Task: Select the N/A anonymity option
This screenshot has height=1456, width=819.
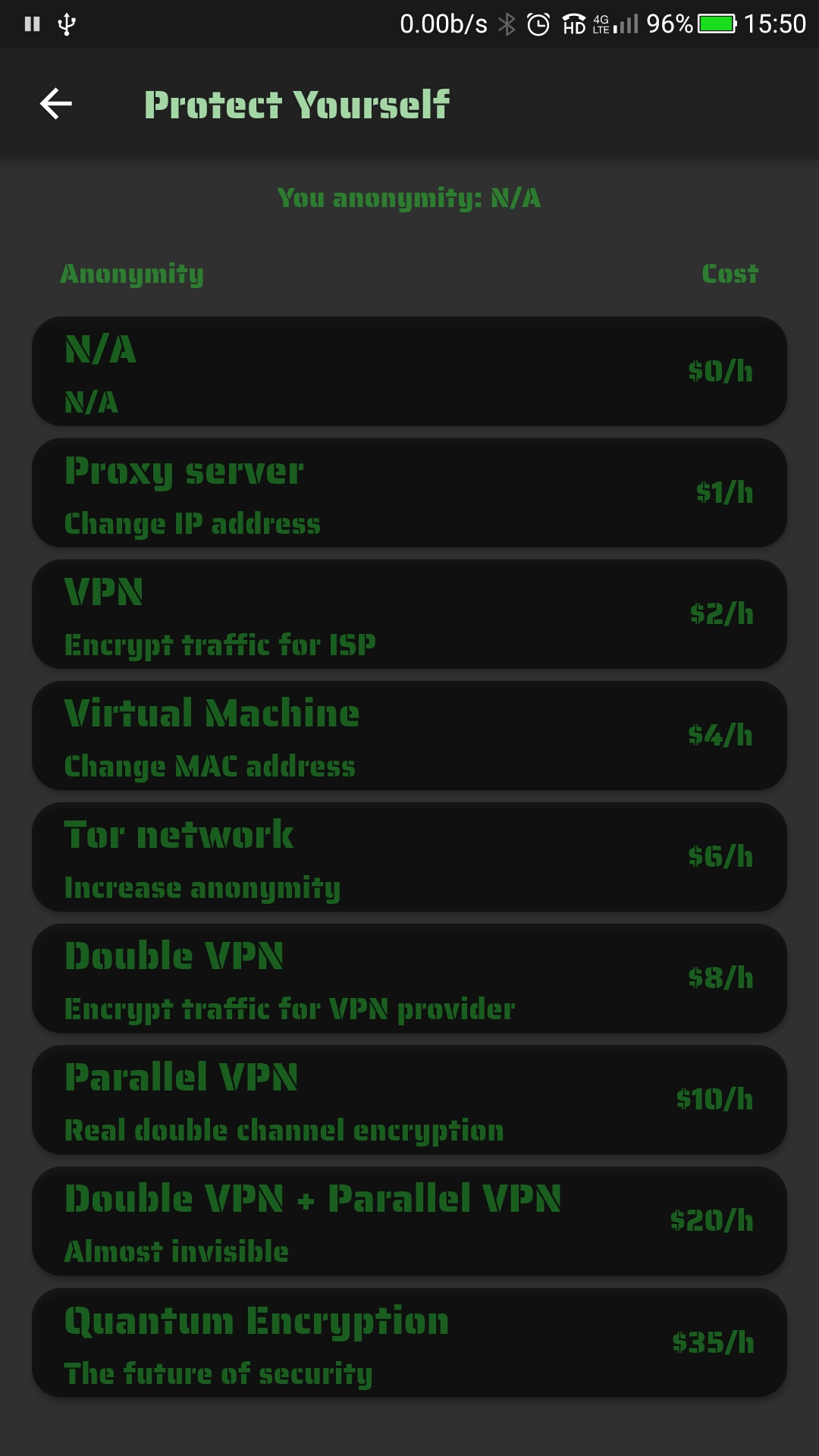Action: pos(409,372)
